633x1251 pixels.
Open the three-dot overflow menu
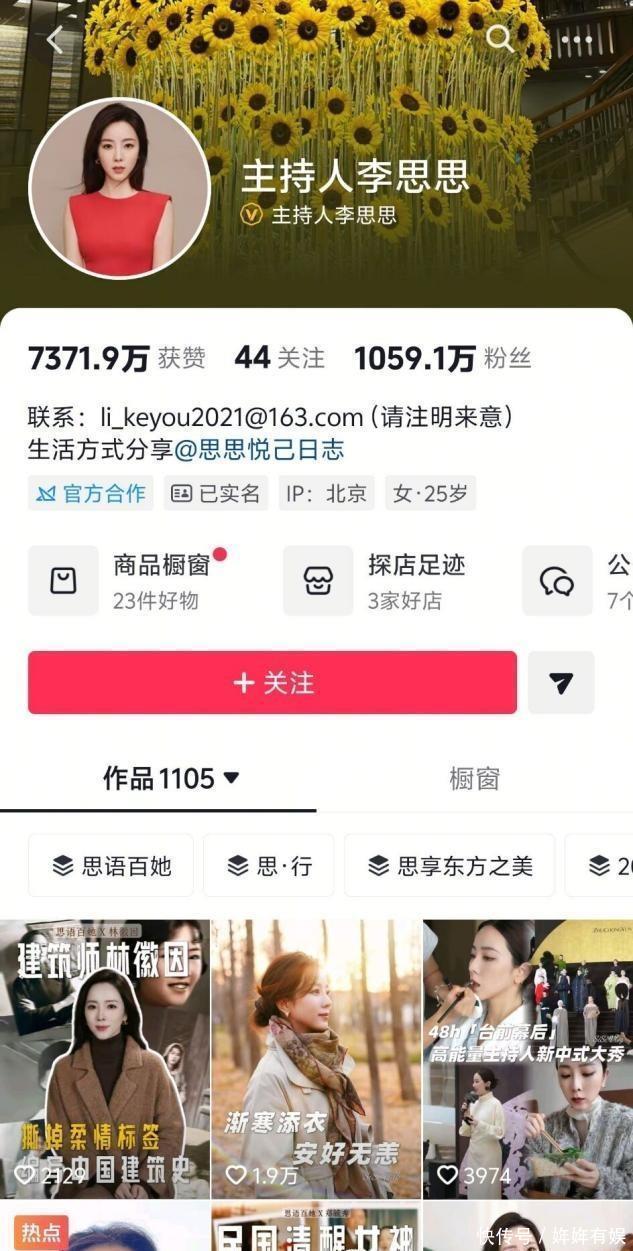point(578,40)
